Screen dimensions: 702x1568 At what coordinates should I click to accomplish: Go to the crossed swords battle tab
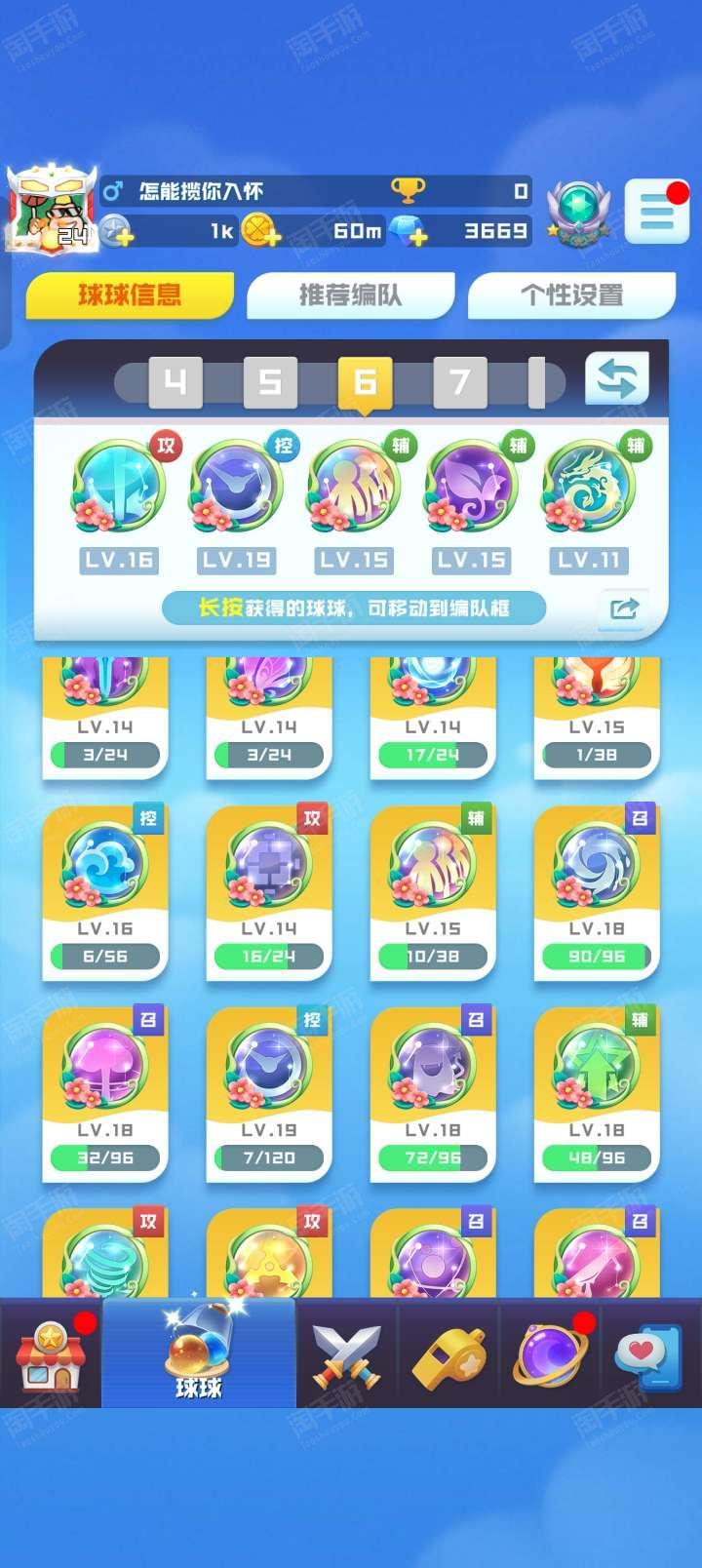pos(347,1355)
